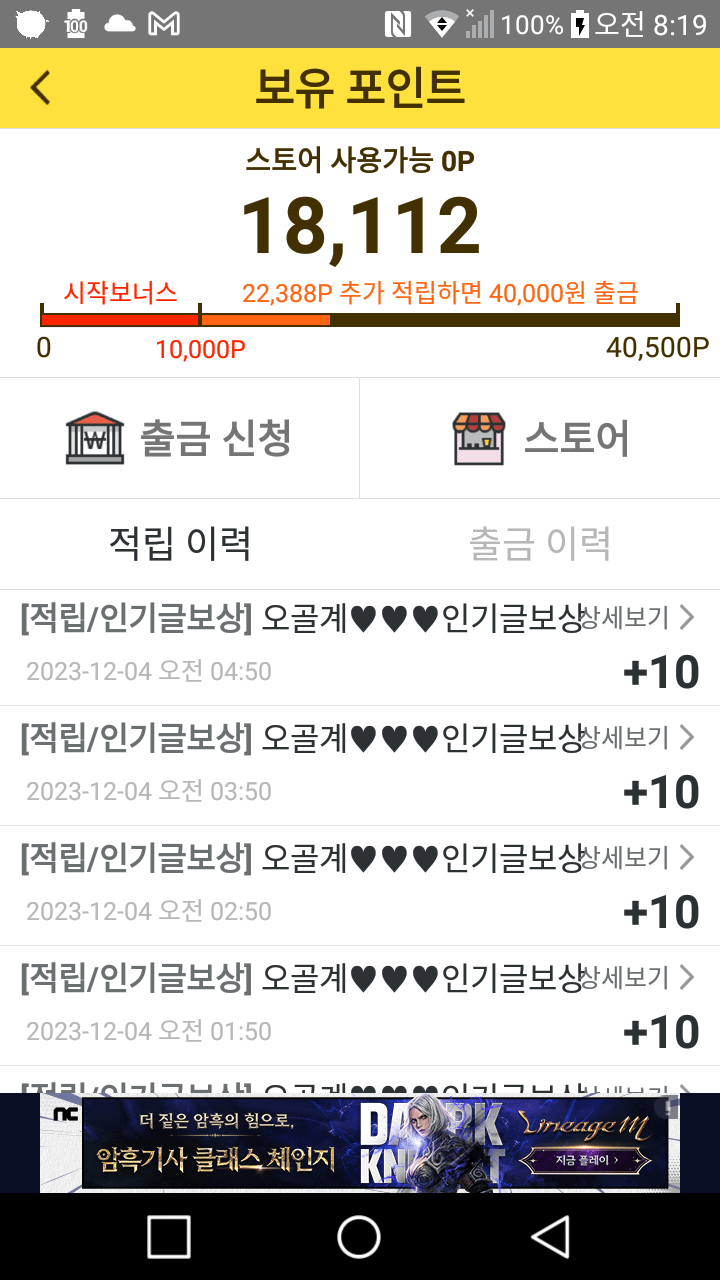Go back using the header arrow
This screenshot has height=1280, width=720.
click(40, 88)
